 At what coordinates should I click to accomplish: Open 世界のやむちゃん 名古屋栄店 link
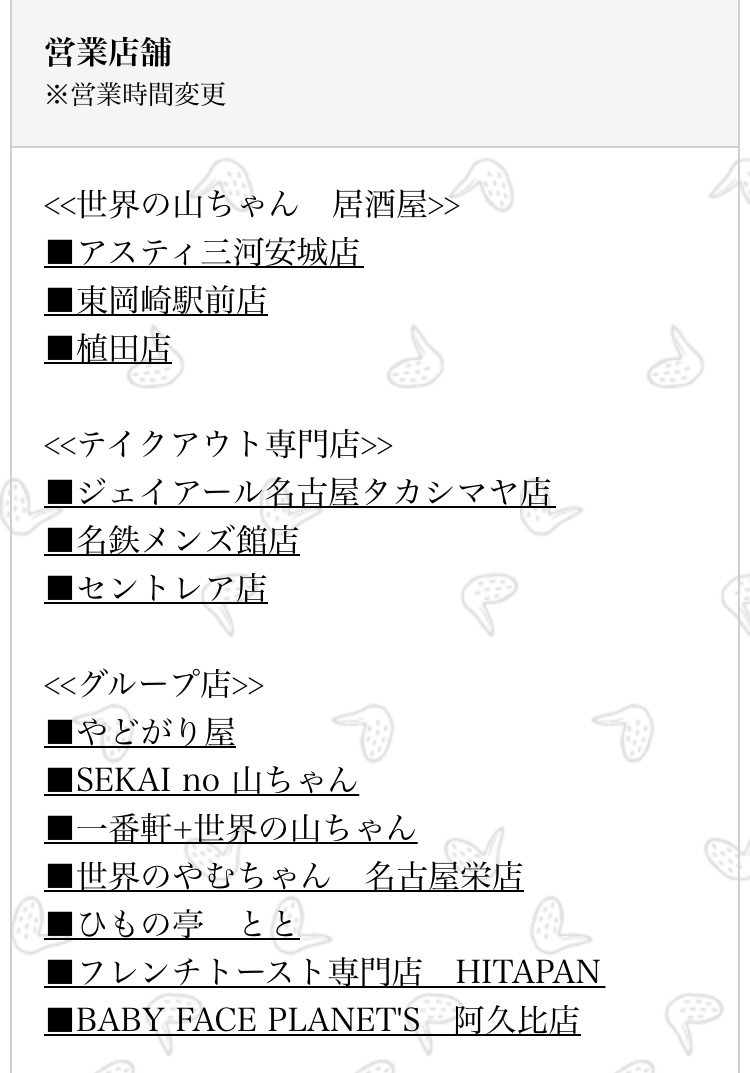tap(284, 875)
